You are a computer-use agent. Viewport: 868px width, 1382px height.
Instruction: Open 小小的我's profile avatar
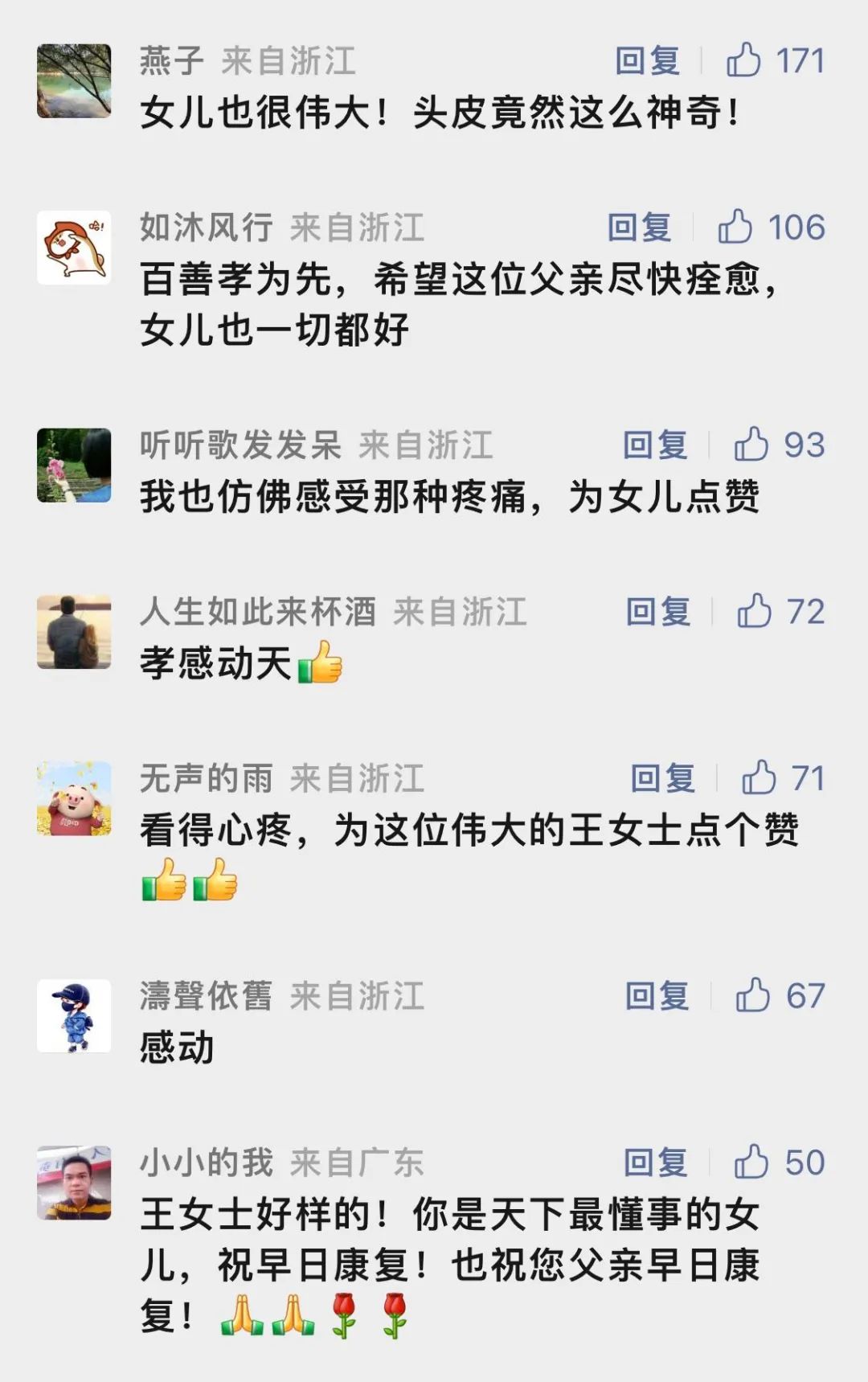click(74, 1183)
